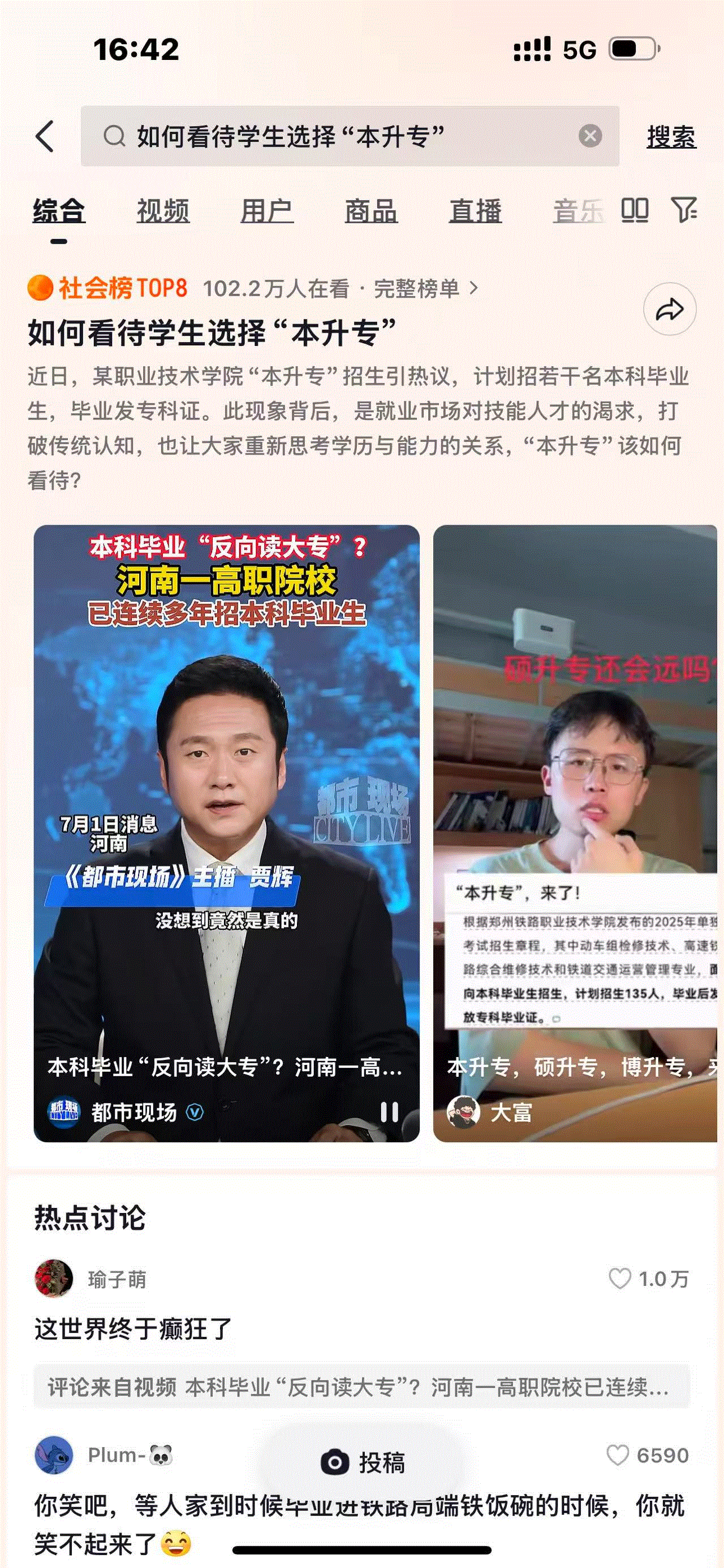The height and width of the screenshot is (1568, 724).
Task: Switch to the 商品 tab
Action: click(x=371, y=211)
